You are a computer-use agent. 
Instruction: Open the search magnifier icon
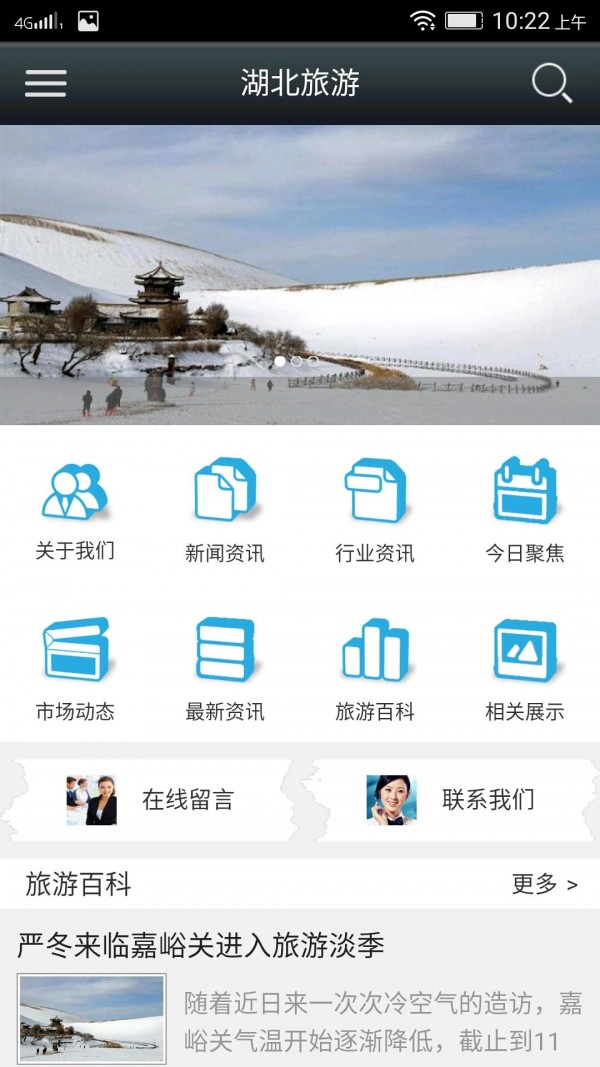point(551,83)
